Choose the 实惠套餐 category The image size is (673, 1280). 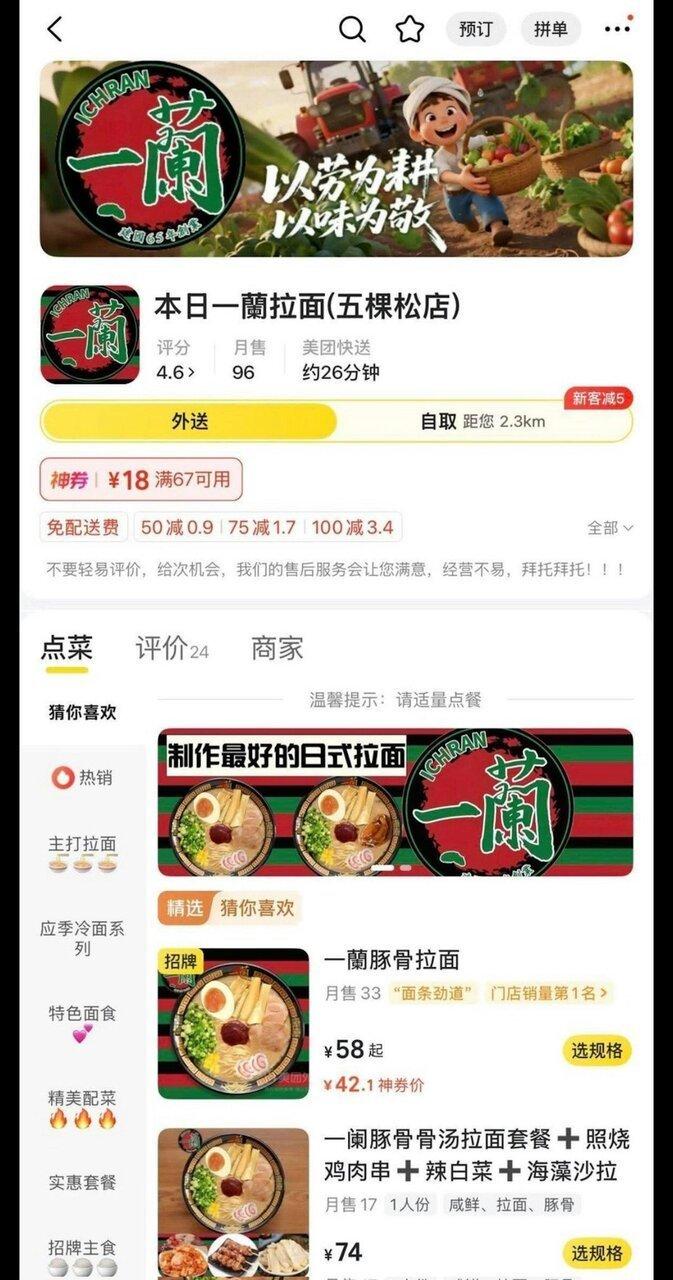point(83,1182)
